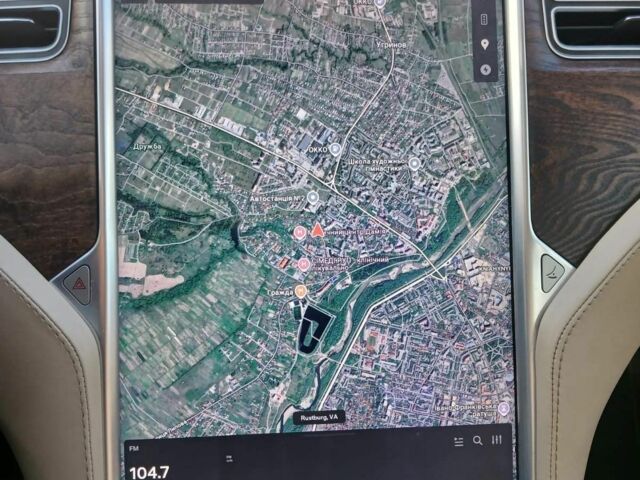The image size is (640, 480).
Task: Show charging stations on the map
Action: (487, 70)
